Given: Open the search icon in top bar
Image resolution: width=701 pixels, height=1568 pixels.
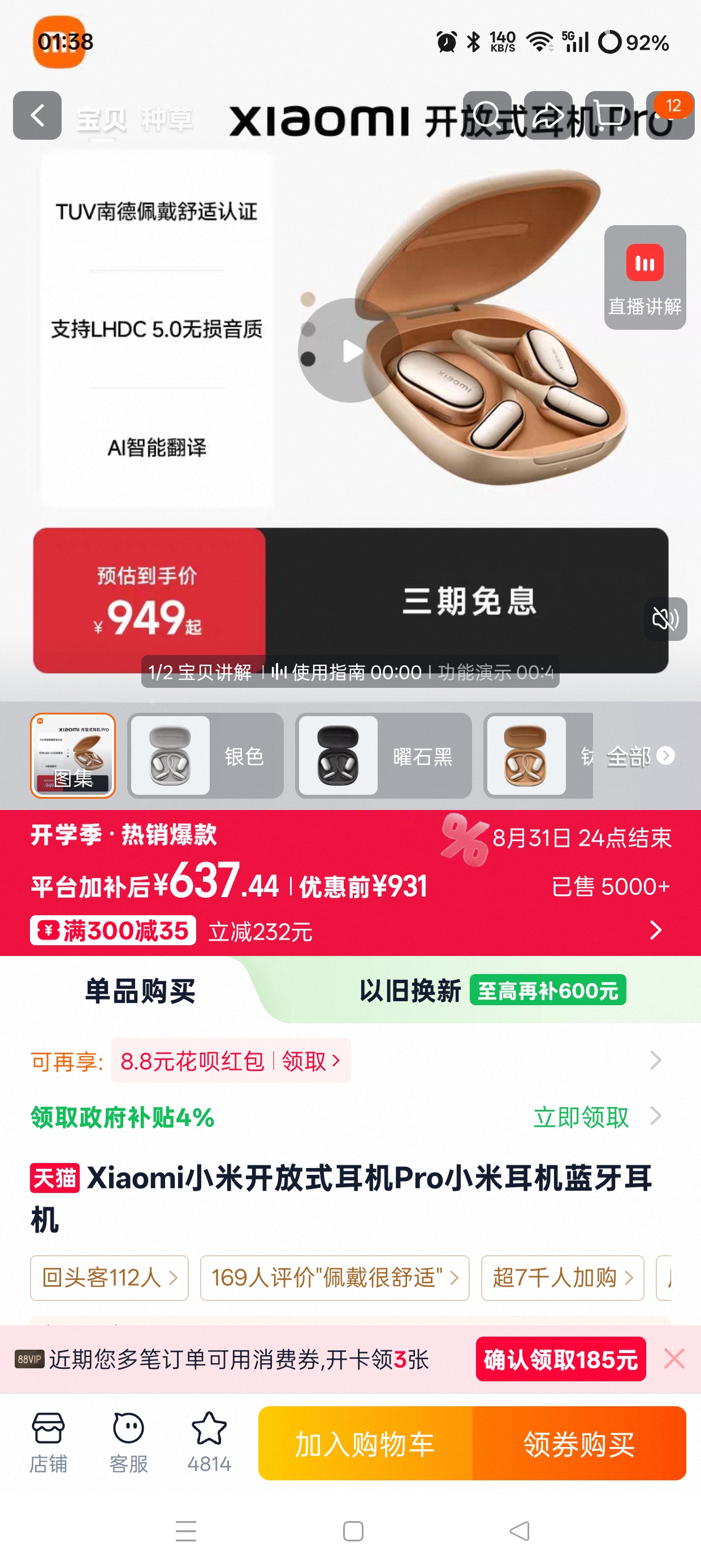Looking at the screenshot, I should click(x=487, y=115).
